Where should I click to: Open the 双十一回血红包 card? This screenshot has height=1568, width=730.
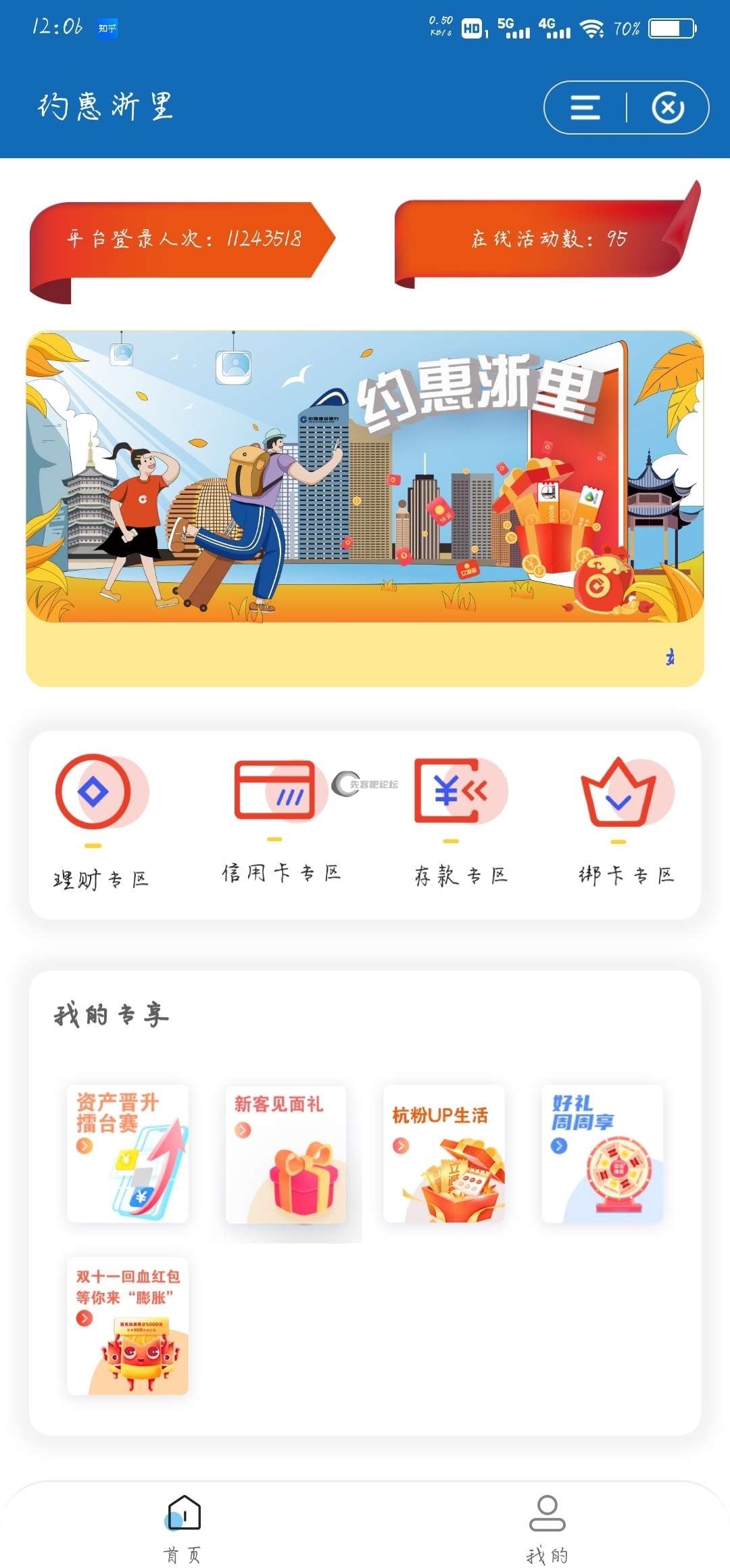(128, 1326)
